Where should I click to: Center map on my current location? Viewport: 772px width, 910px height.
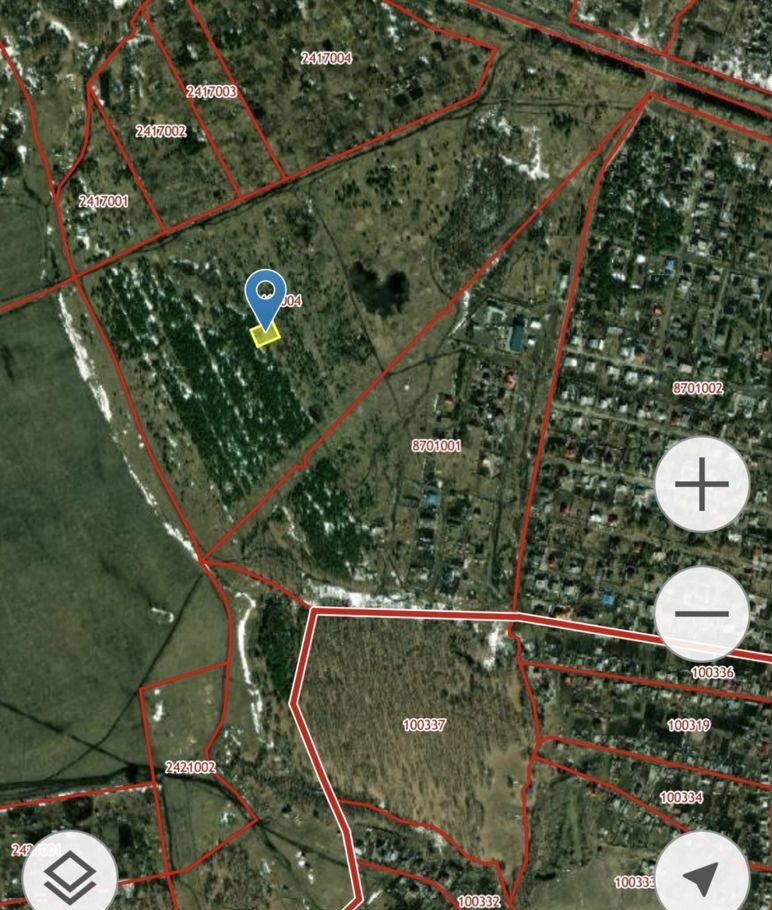(x=702, y=876)
